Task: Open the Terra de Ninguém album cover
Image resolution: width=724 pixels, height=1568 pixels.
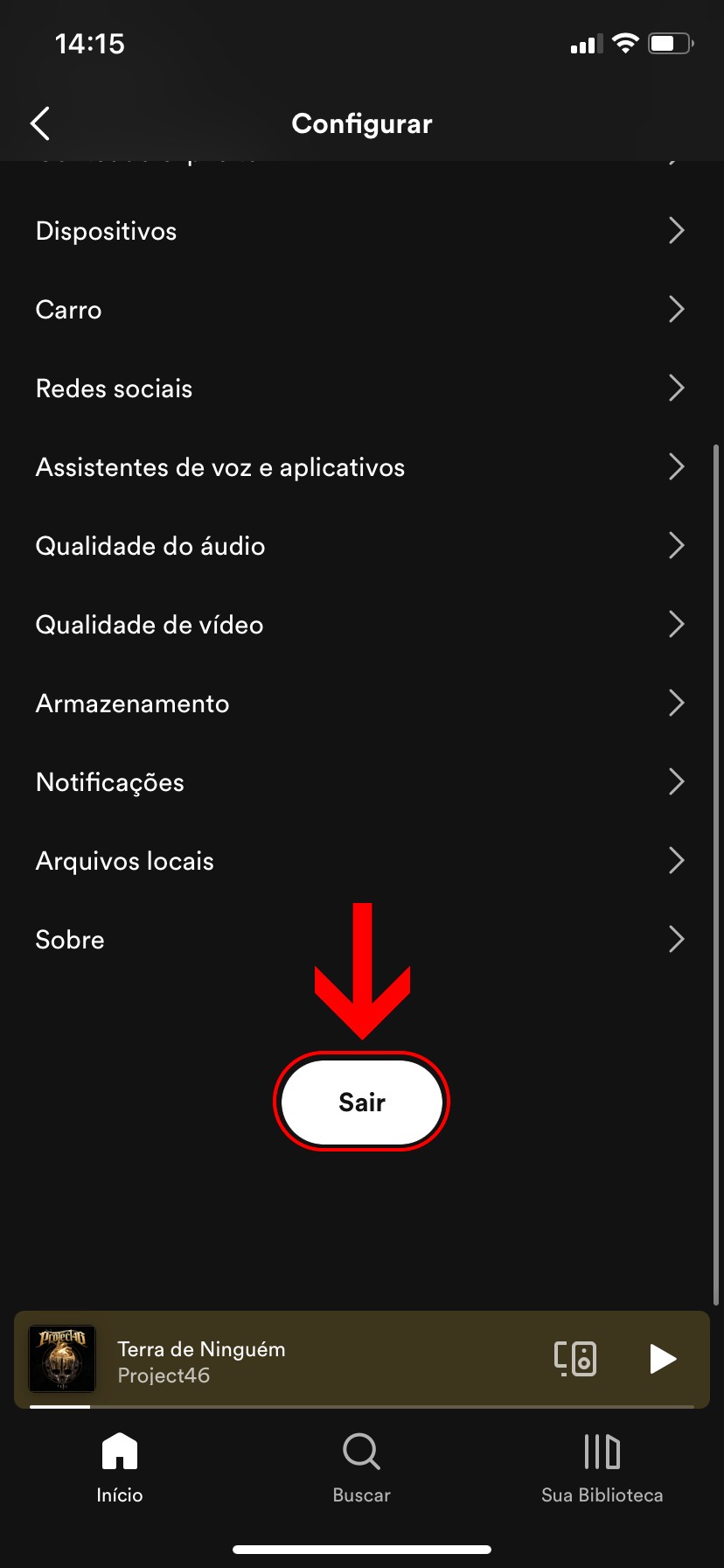Action: coord(62,1359)
